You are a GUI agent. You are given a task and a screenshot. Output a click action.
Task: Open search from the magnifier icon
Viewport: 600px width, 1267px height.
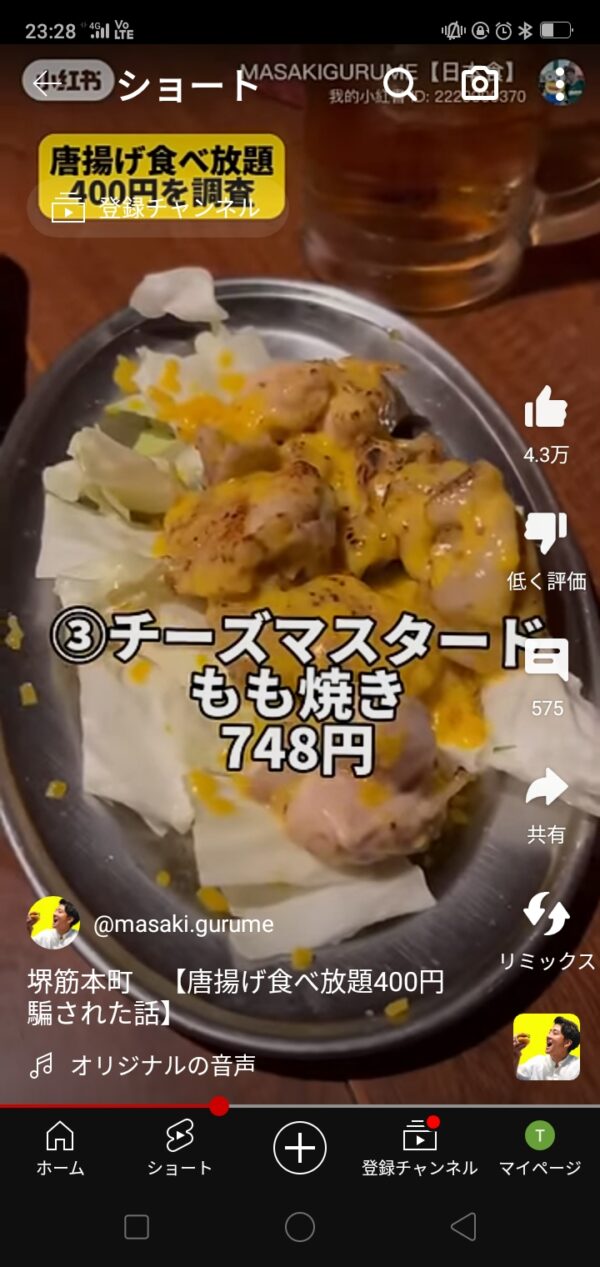pos(400,85)
